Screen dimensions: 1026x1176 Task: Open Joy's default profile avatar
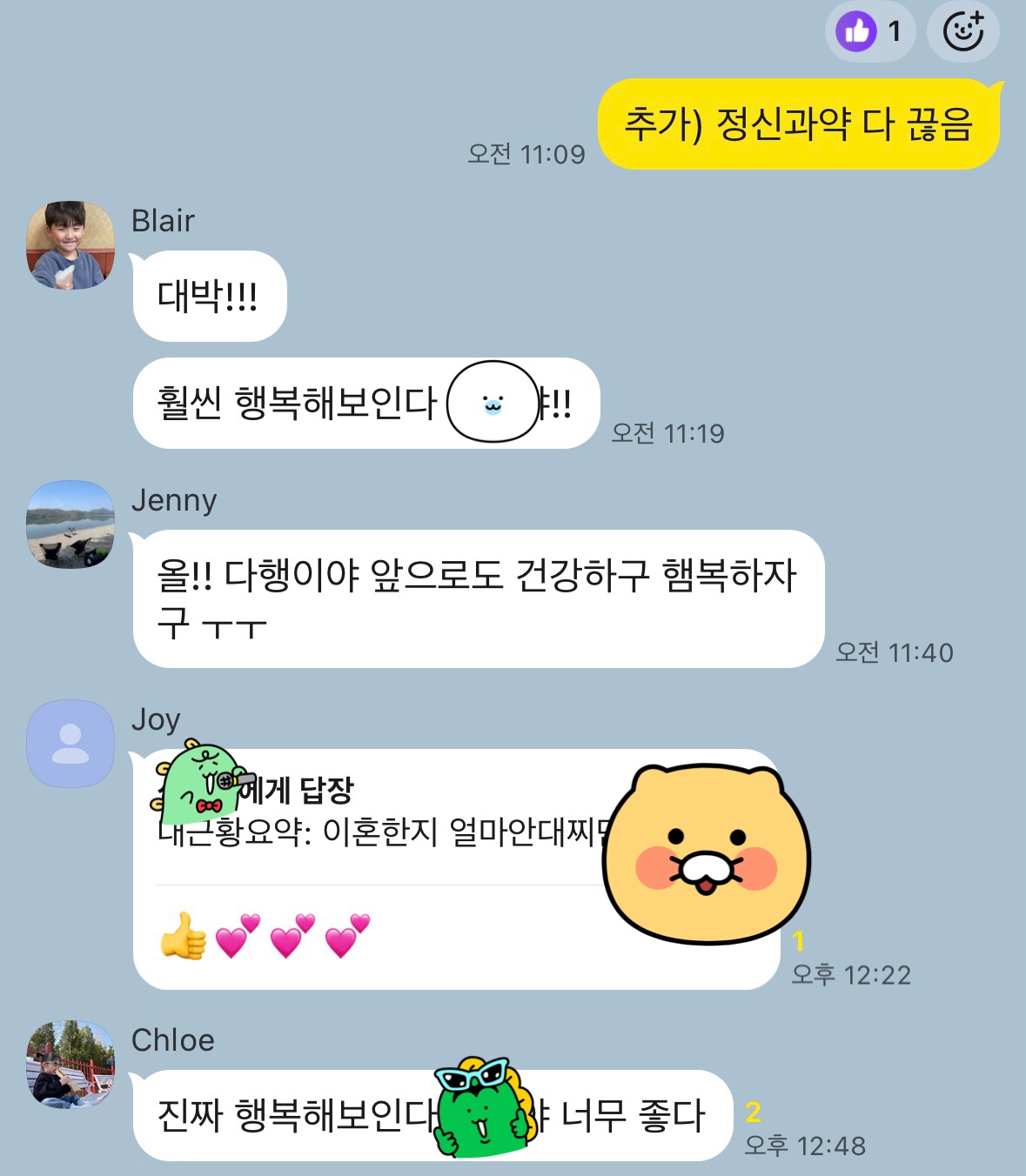pyautogui.click(x=70, y=744)
